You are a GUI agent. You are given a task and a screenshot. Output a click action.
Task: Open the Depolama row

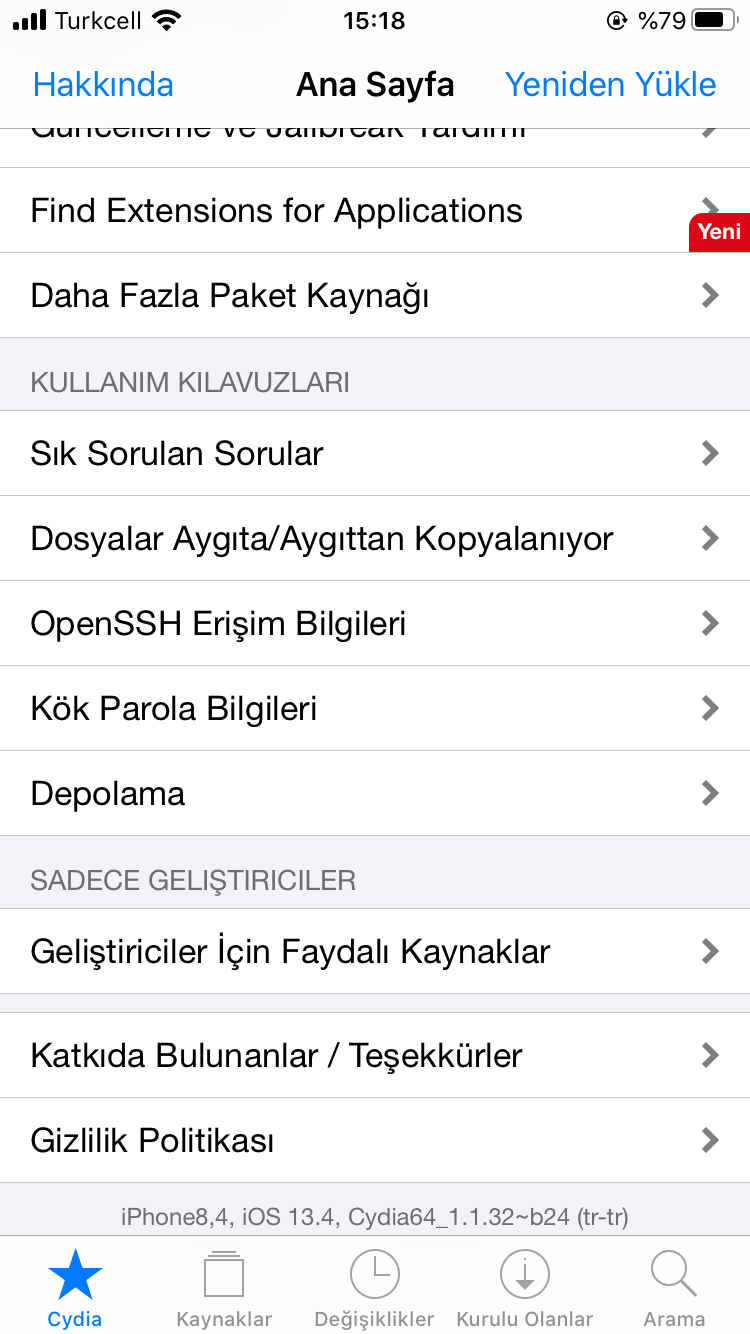(375, 793)
